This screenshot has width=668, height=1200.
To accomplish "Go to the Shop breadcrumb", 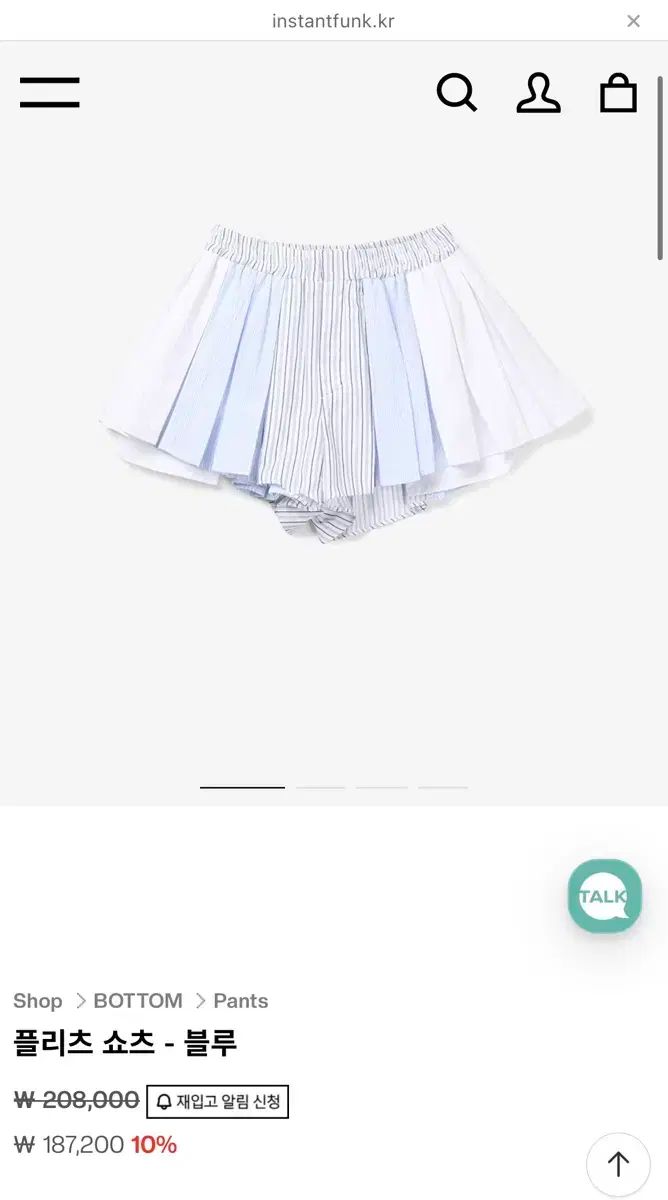I will click(x=38, y=1001).
